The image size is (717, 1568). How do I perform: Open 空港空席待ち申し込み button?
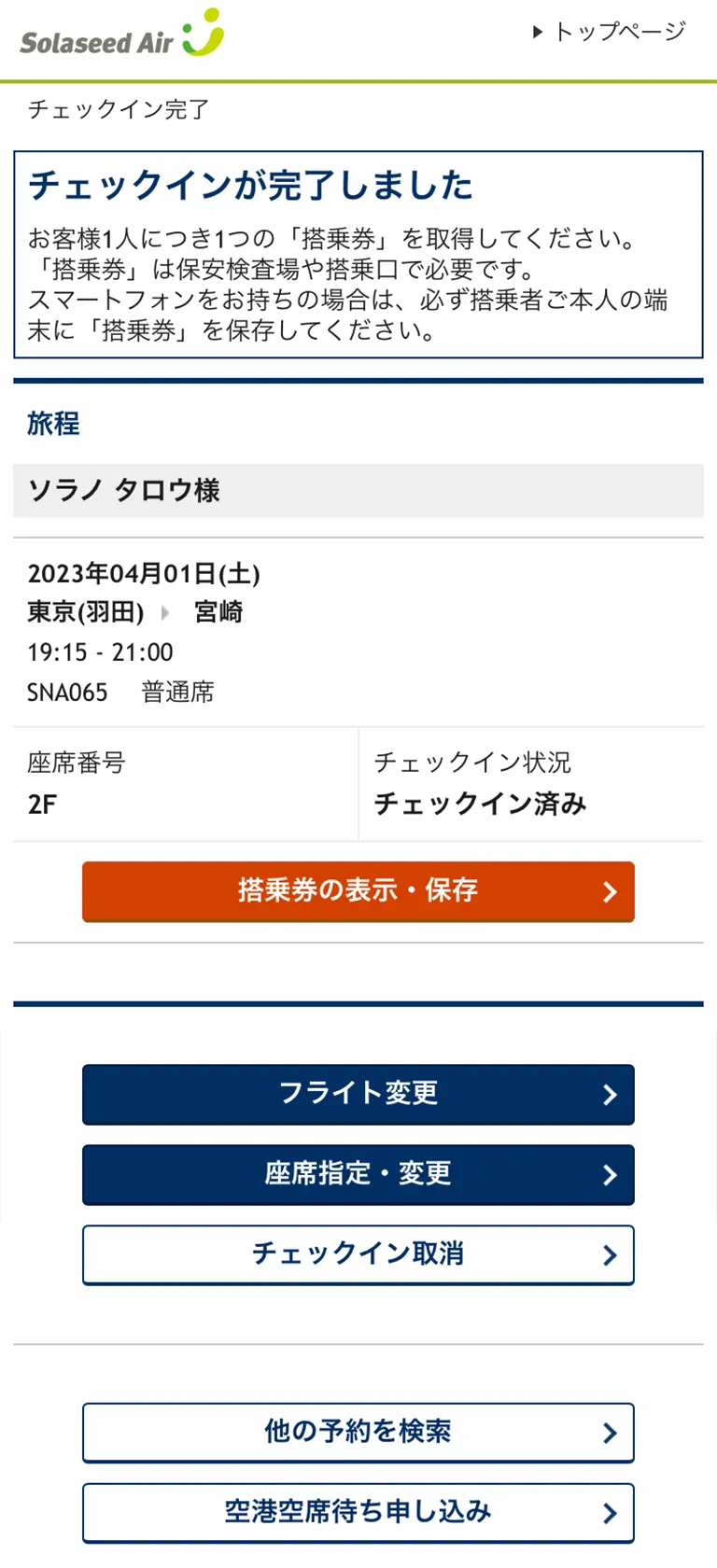point(358,1512)
